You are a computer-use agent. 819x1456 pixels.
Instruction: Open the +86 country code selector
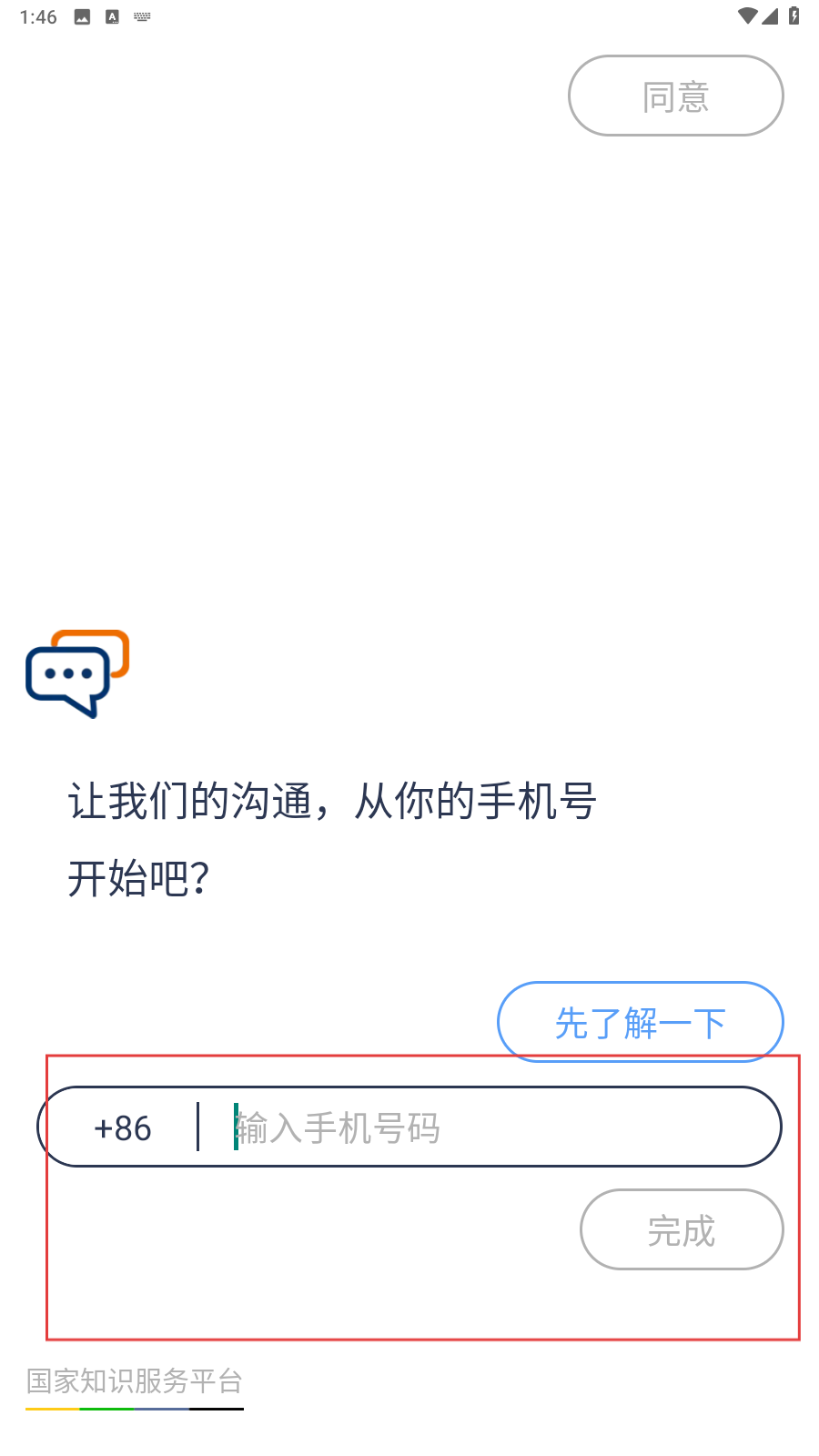123,1128
